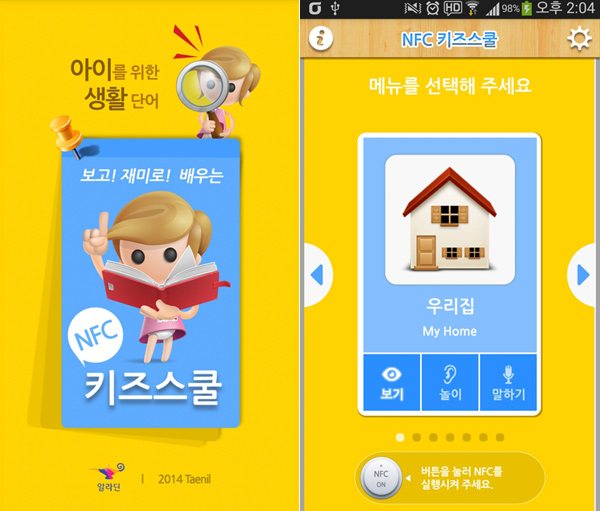Viewport: 600px width, 511px height.
Task: Open the info icon in the header
Action: [x=322, y=40]
